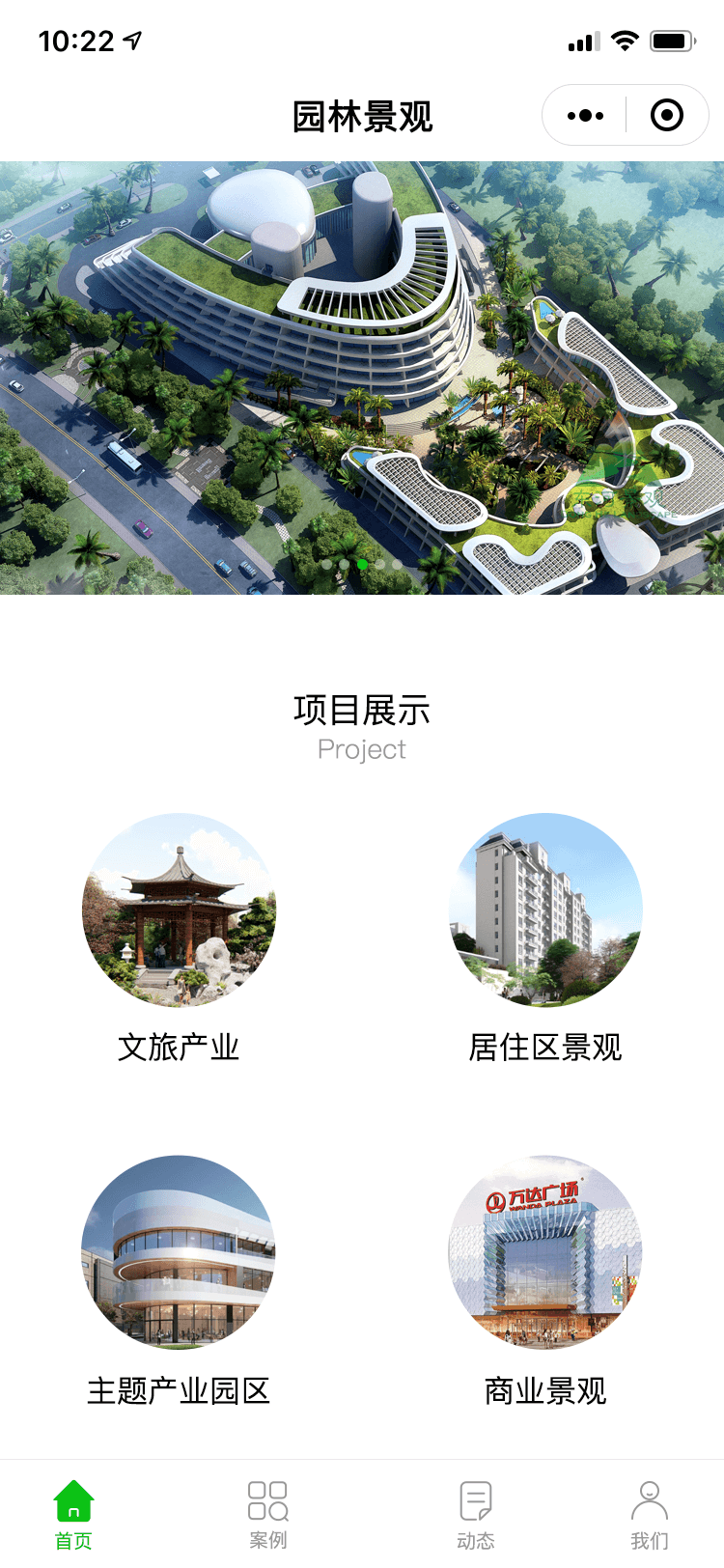The height and width of the screenshot is (1568, 724).
Task: Switch to the 我们 tab
Action: pyautogui.click(x=650, y=1514)
